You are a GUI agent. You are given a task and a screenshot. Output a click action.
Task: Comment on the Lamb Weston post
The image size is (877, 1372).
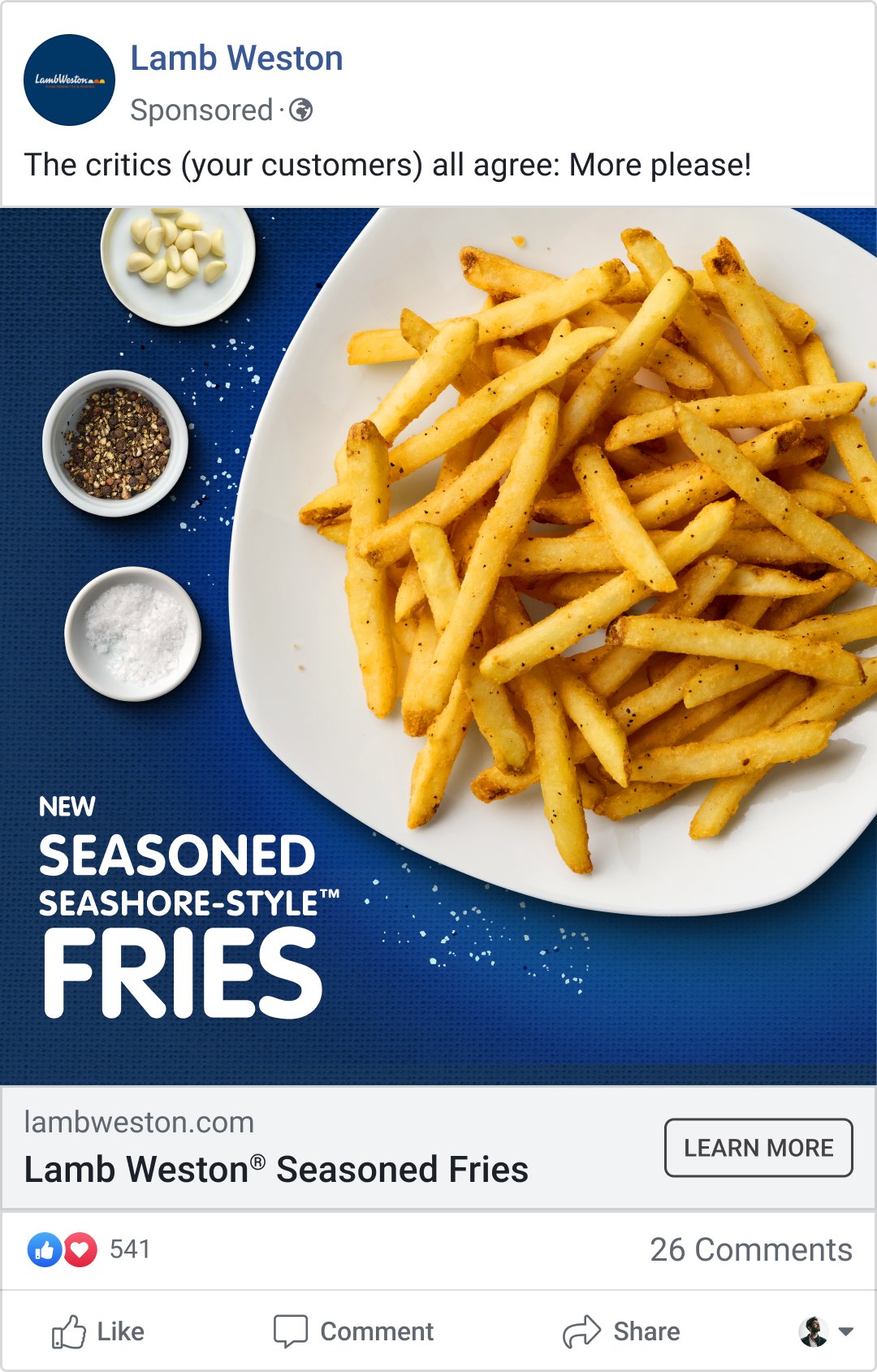tap(353, 1331)
